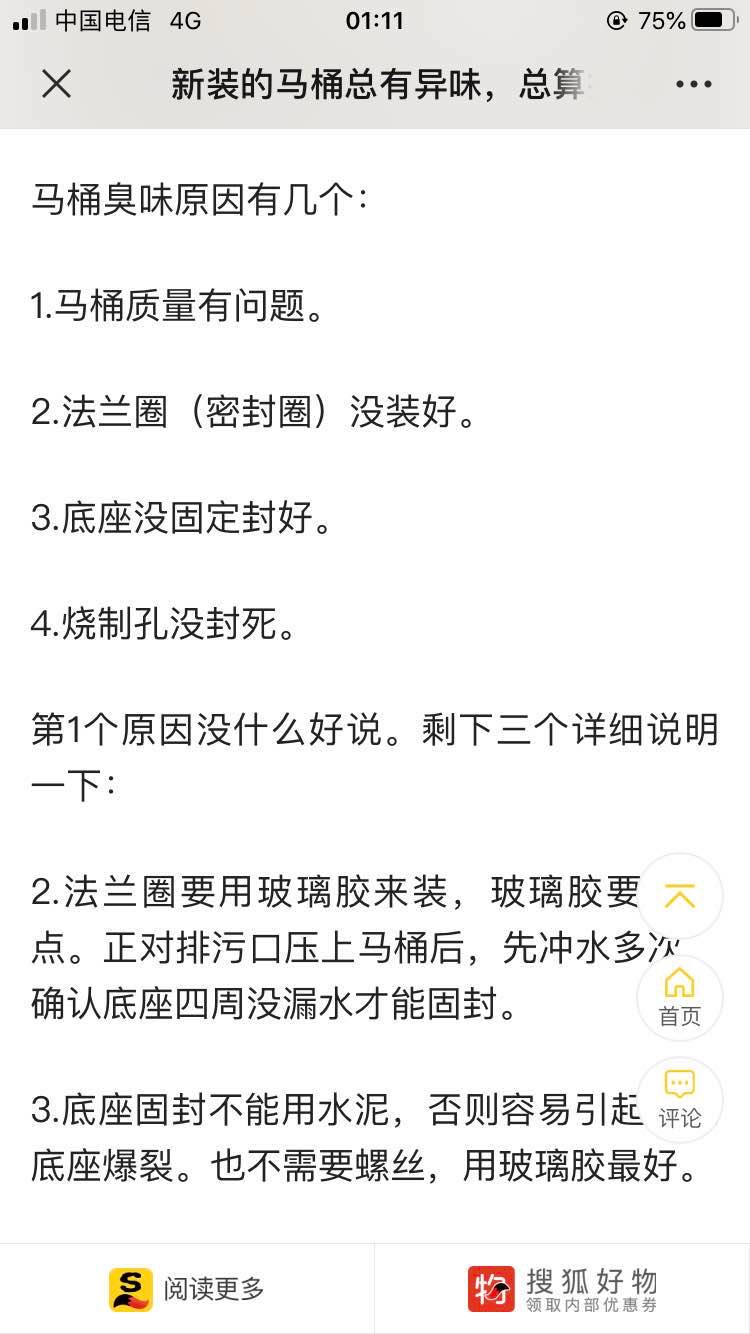Image resolution: width=750 pixels, height=1334 pixels.
Task: Close the article page
Action: tap(56, 84)
